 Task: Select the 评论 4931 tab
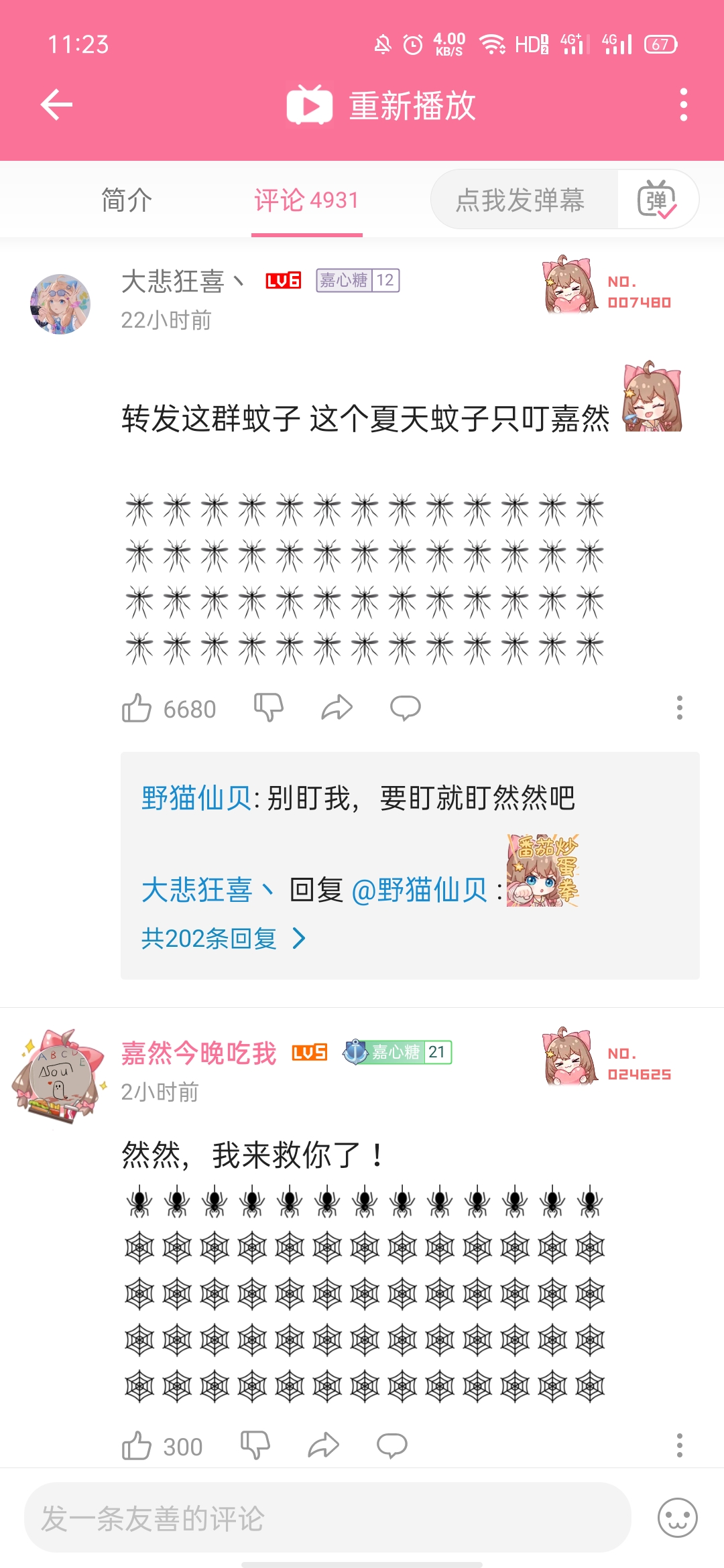coord(306,200)
